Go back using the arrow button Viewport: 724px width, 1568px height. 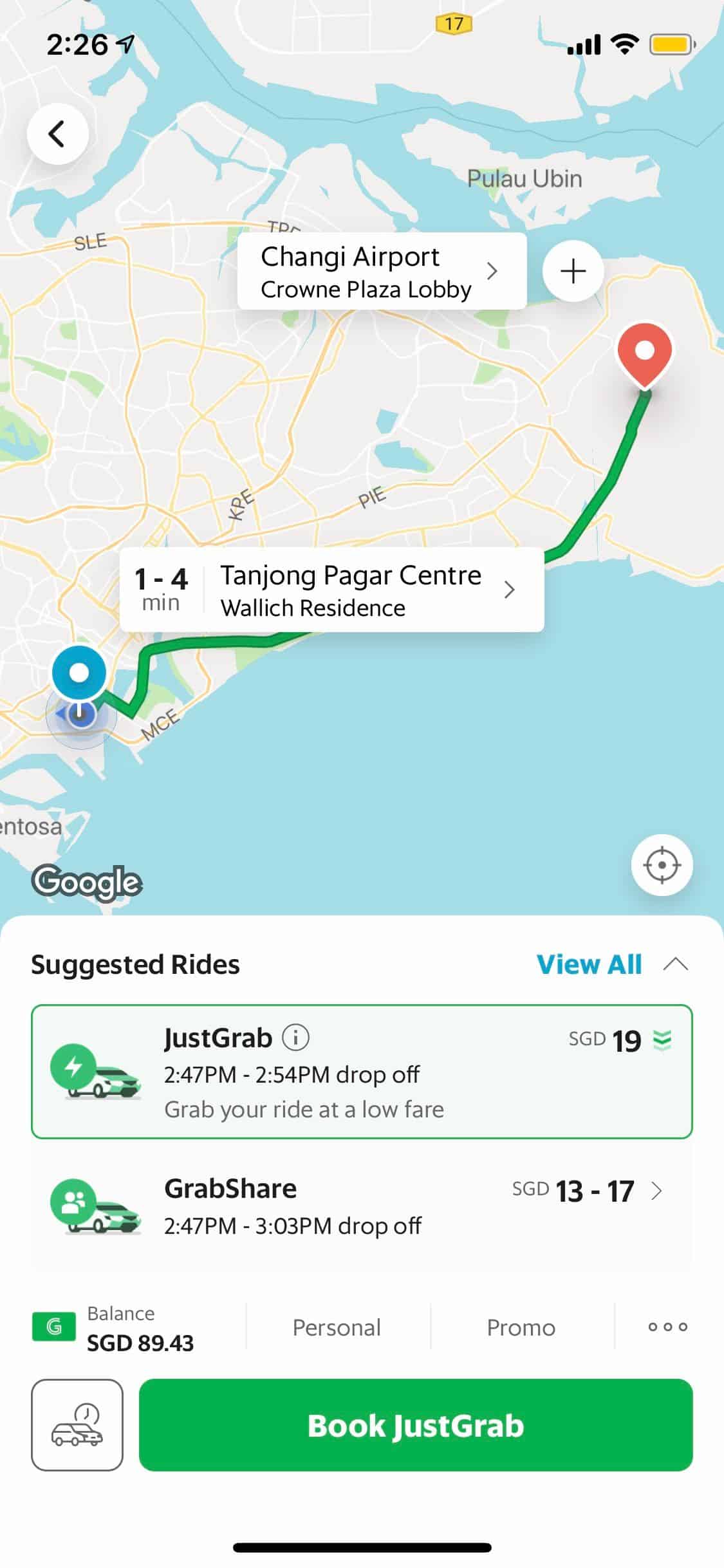coord(57,134)
